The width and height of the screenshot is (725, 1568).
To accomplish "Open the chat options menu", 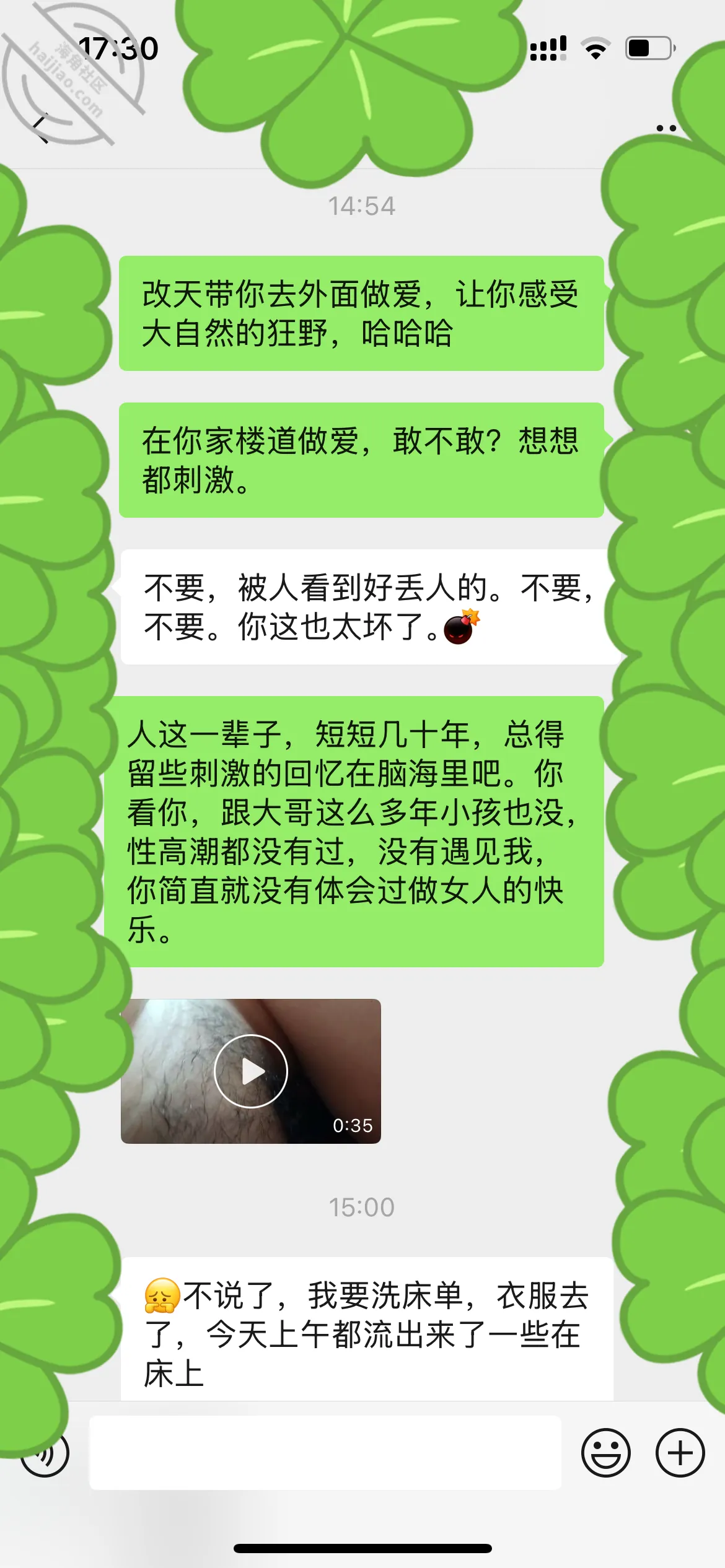I will pyautogui.click(x=666, y=128).
